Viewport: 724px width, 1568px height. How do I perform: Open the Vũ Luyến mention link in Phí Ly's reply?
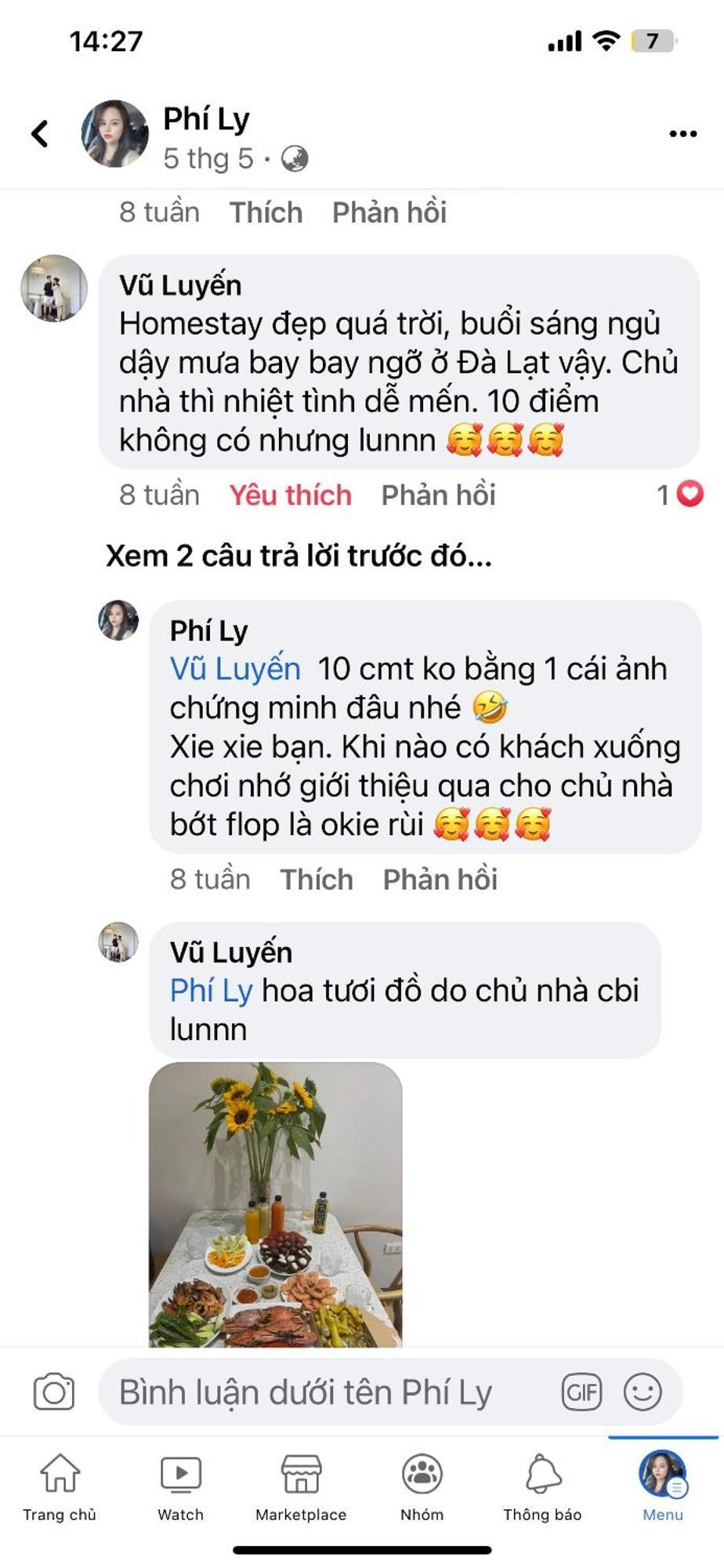pos(235,669)
